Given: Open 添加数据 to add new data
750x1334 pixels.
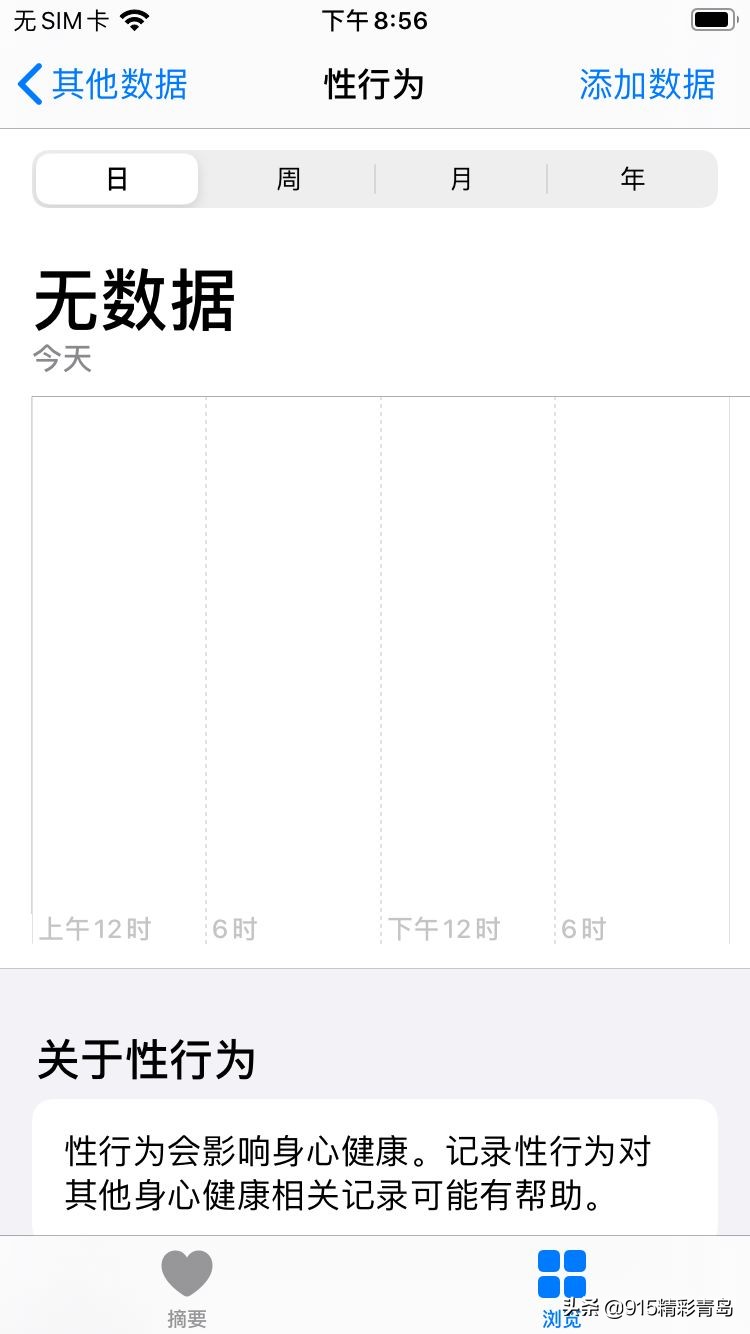Looking at the screenshot, I should pos(645,86).
